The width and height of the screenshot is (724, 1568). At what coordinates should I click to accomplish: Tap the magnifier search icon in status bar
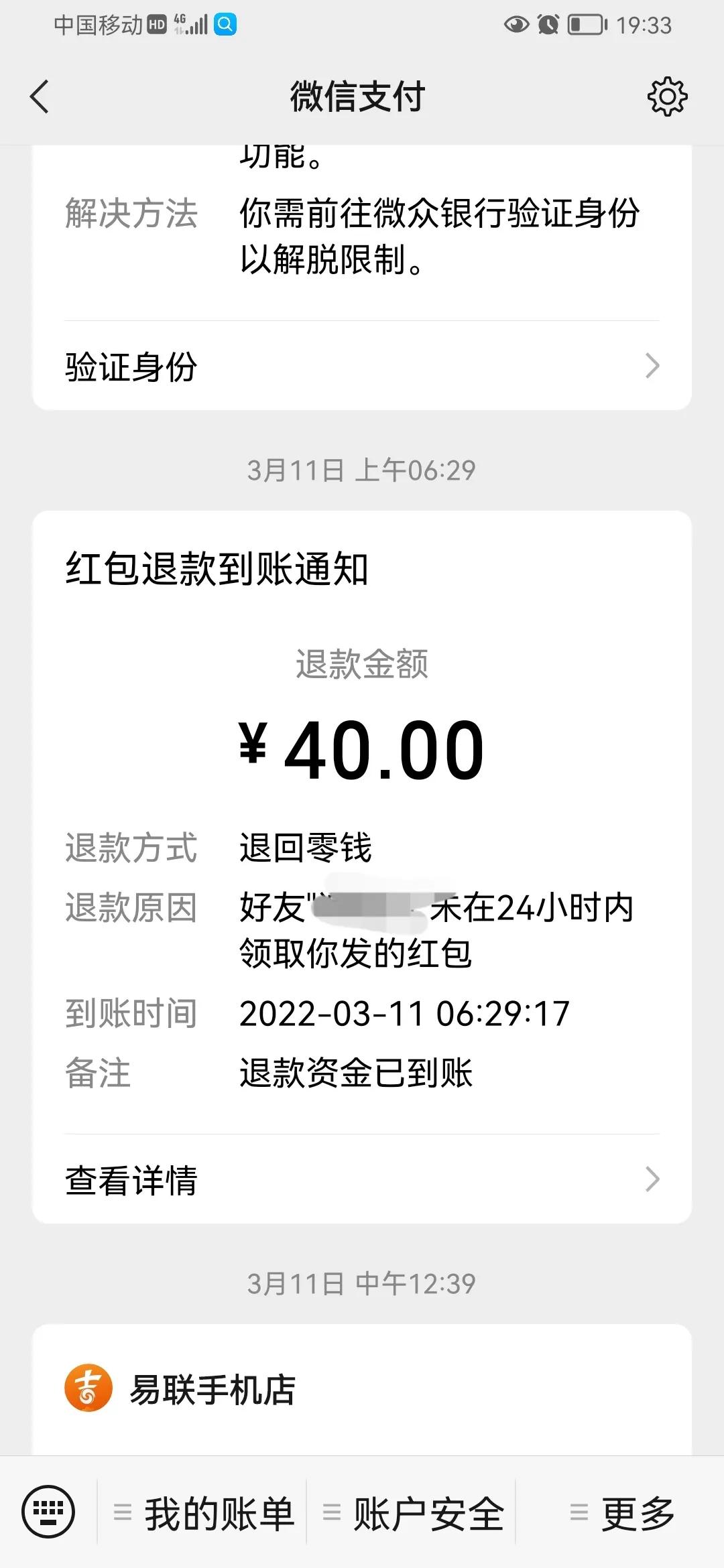point(225,25)
